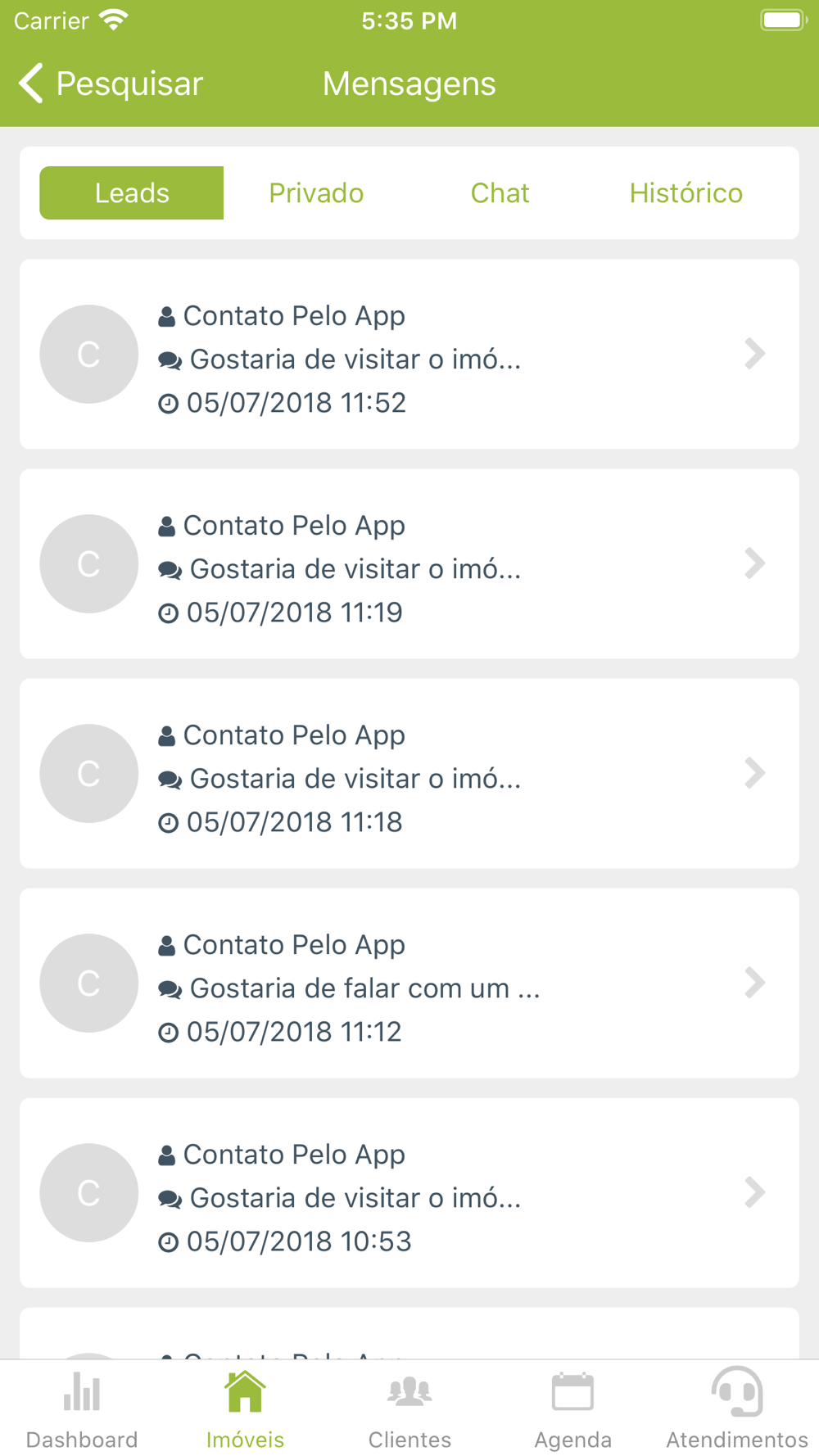Go back to Pesquisar
Image resolution: width=819 pixels, height=1456 pixels.
(111, 84)
